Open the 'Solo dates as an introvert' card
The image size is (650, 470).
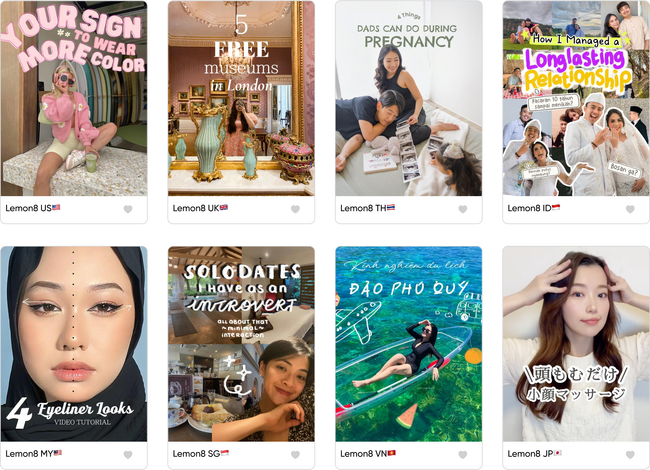[x=241, y=343]
